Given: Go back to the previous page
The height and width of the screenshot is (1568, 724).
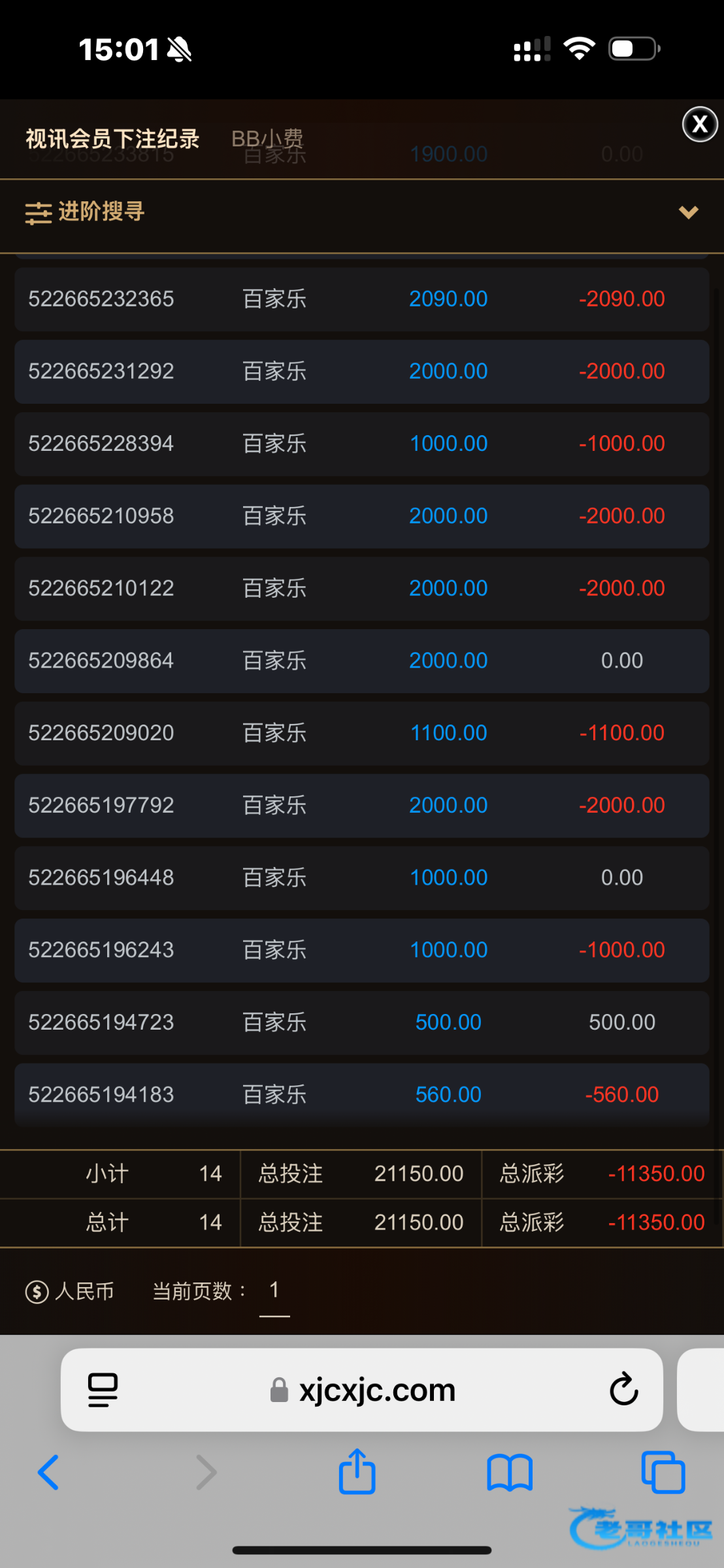Looking at the screenshot, I should pyautogui.click(x=48, y=1473).
